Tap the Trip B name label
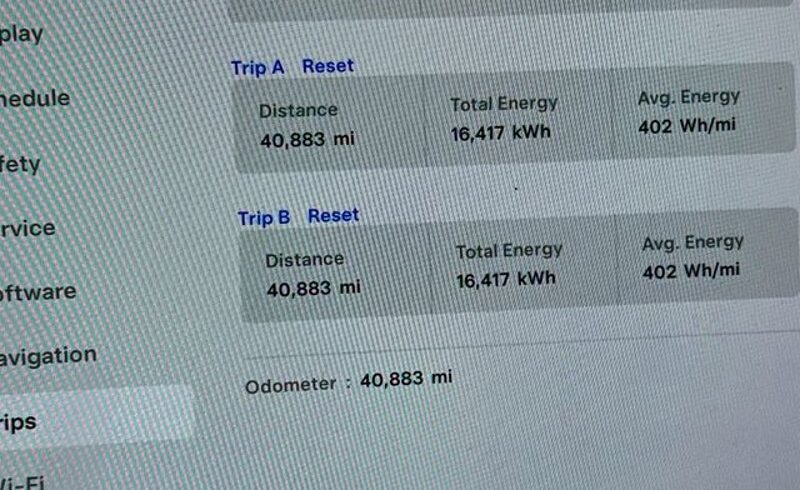Viewport: 800px width, 490px height. pos(264,217)
